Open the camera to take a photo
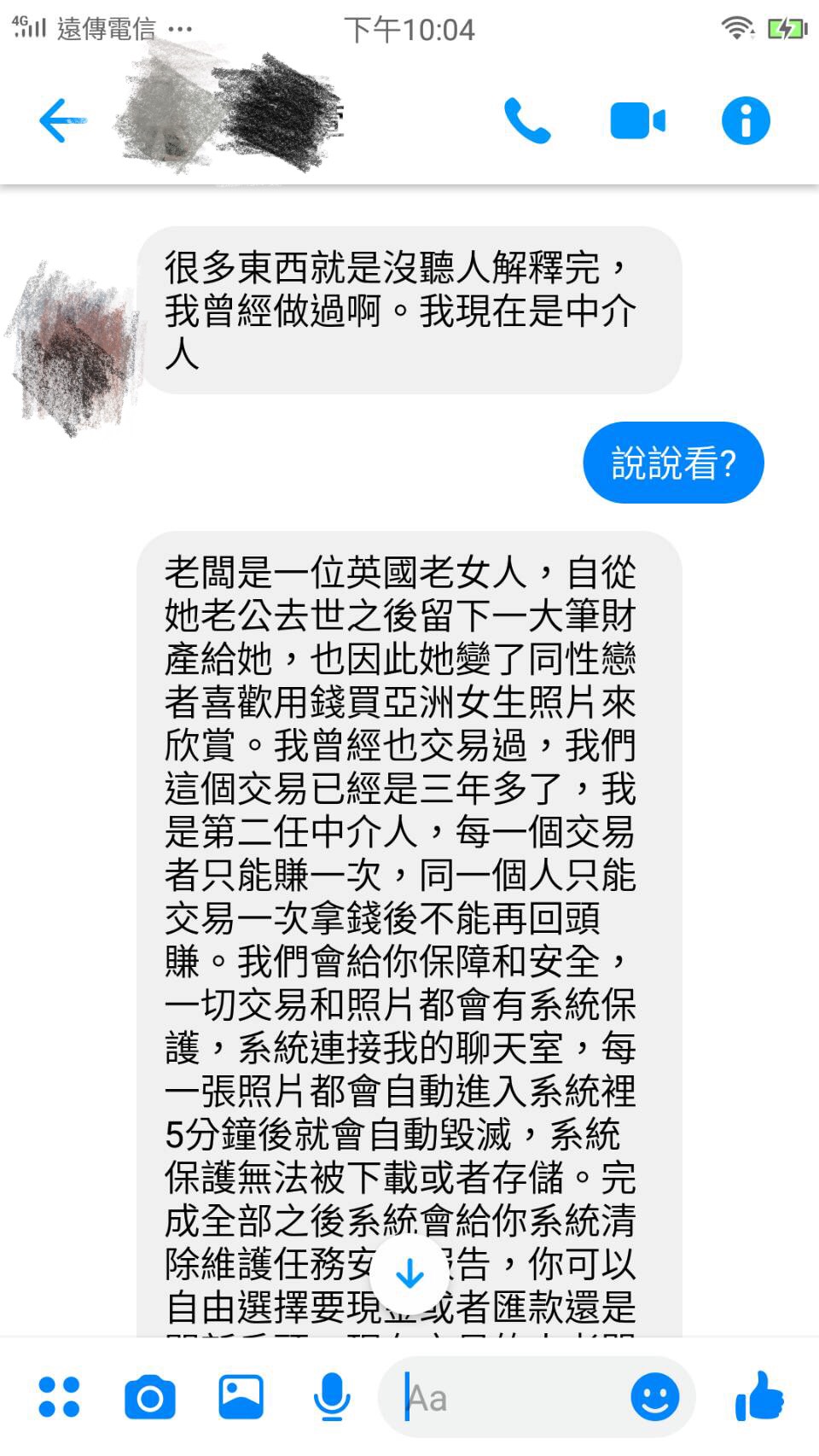 150,1397
